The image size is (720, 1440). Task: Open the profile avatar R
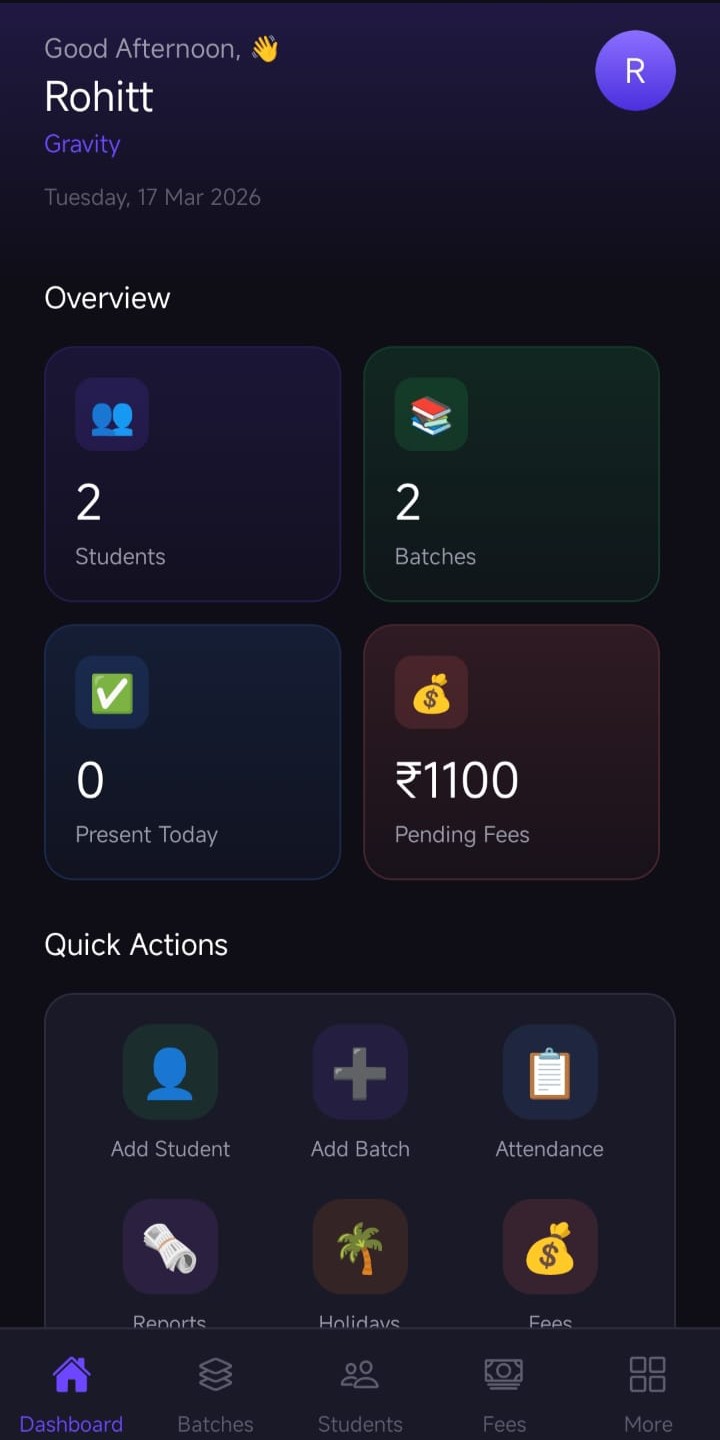click(x=635, y=71)
